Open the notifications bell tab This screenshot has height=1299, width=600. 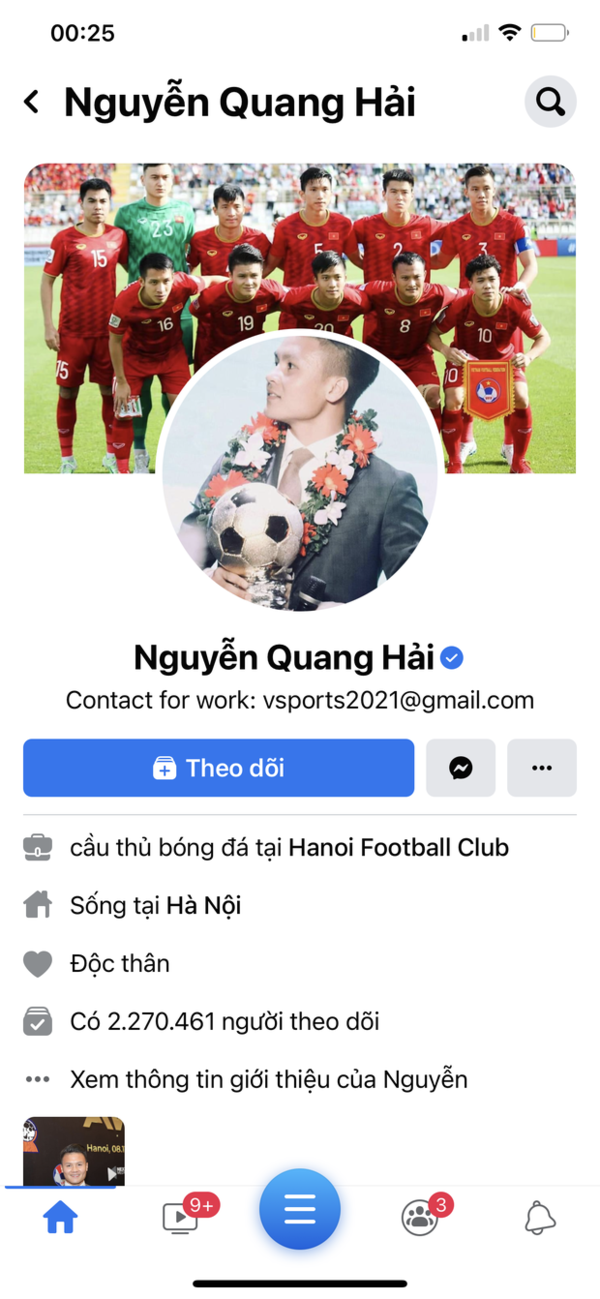[540, 1218]
